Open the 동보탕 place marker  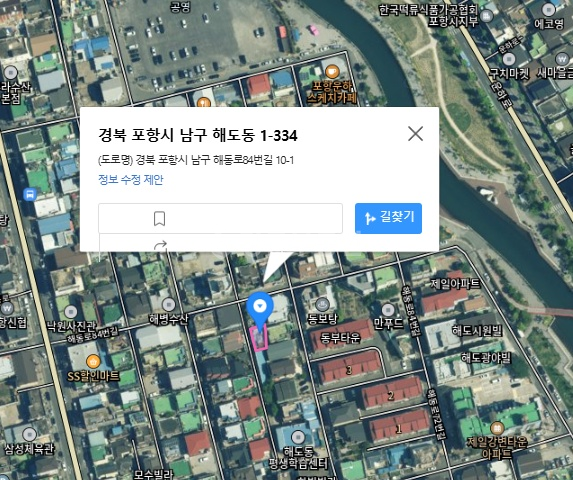click(322, 304)
